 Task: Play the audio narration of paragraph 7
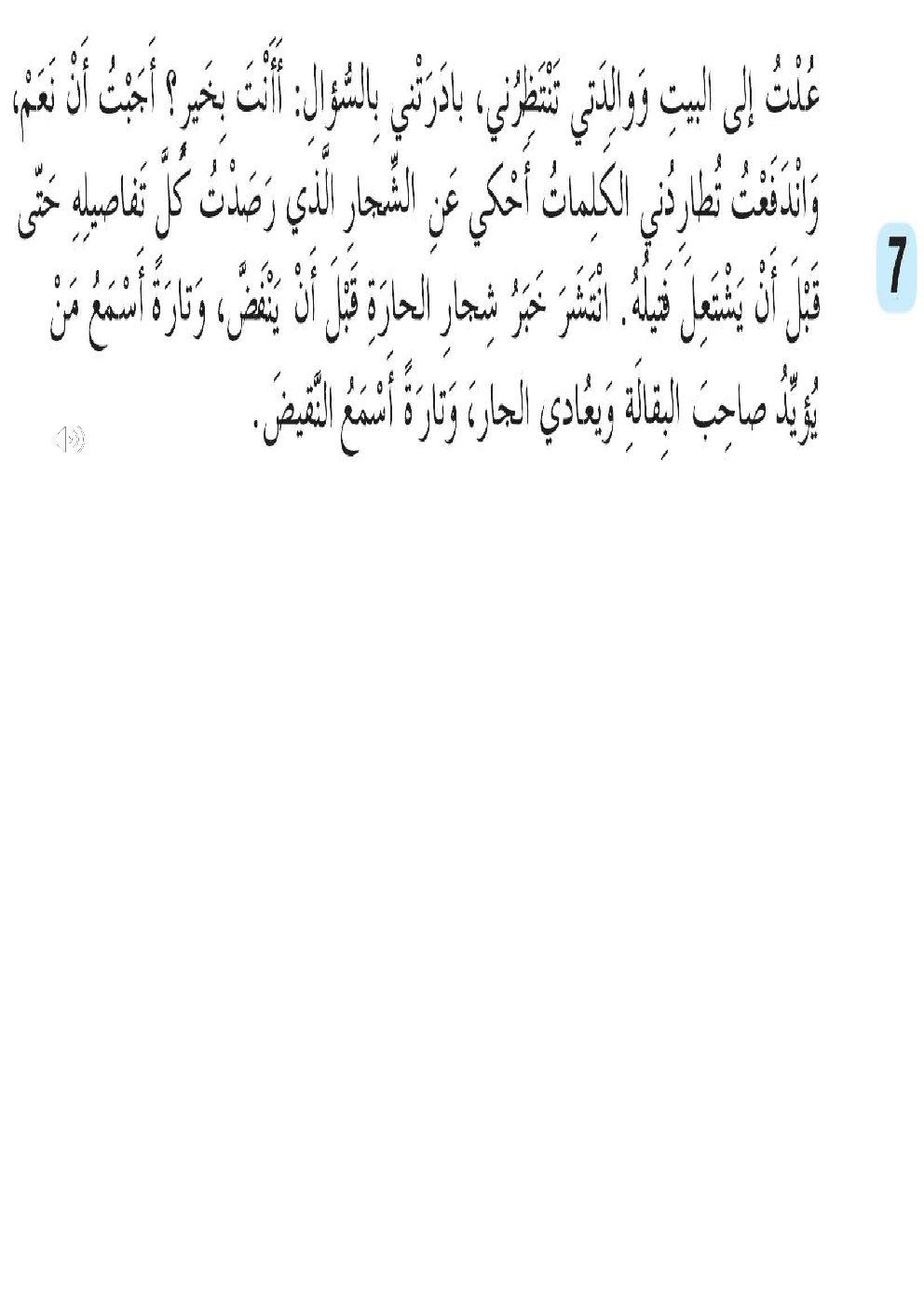pyautogui.click(x=70, y=439)
